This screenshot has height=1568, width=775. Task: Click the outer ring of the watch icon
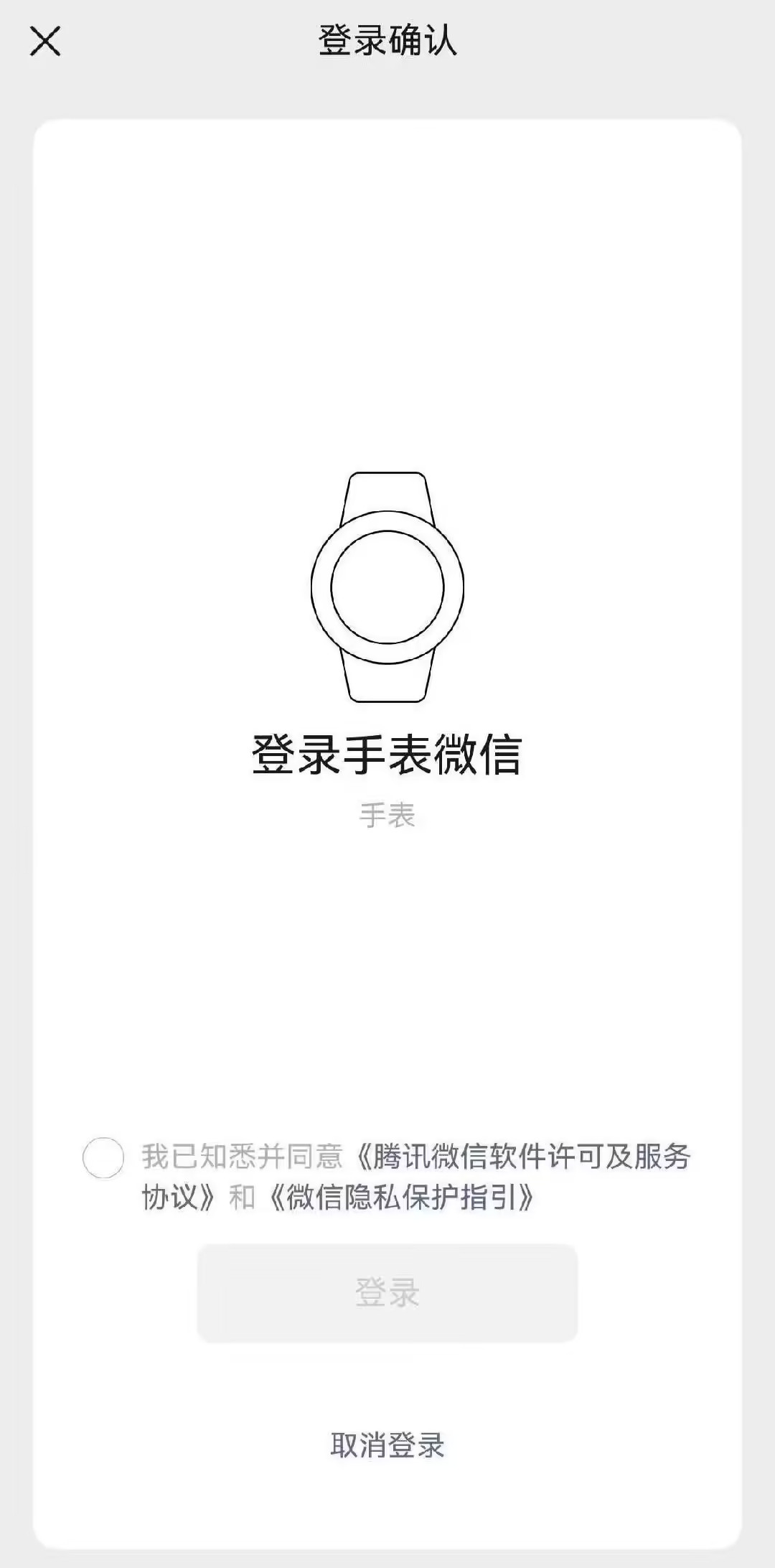387,521
